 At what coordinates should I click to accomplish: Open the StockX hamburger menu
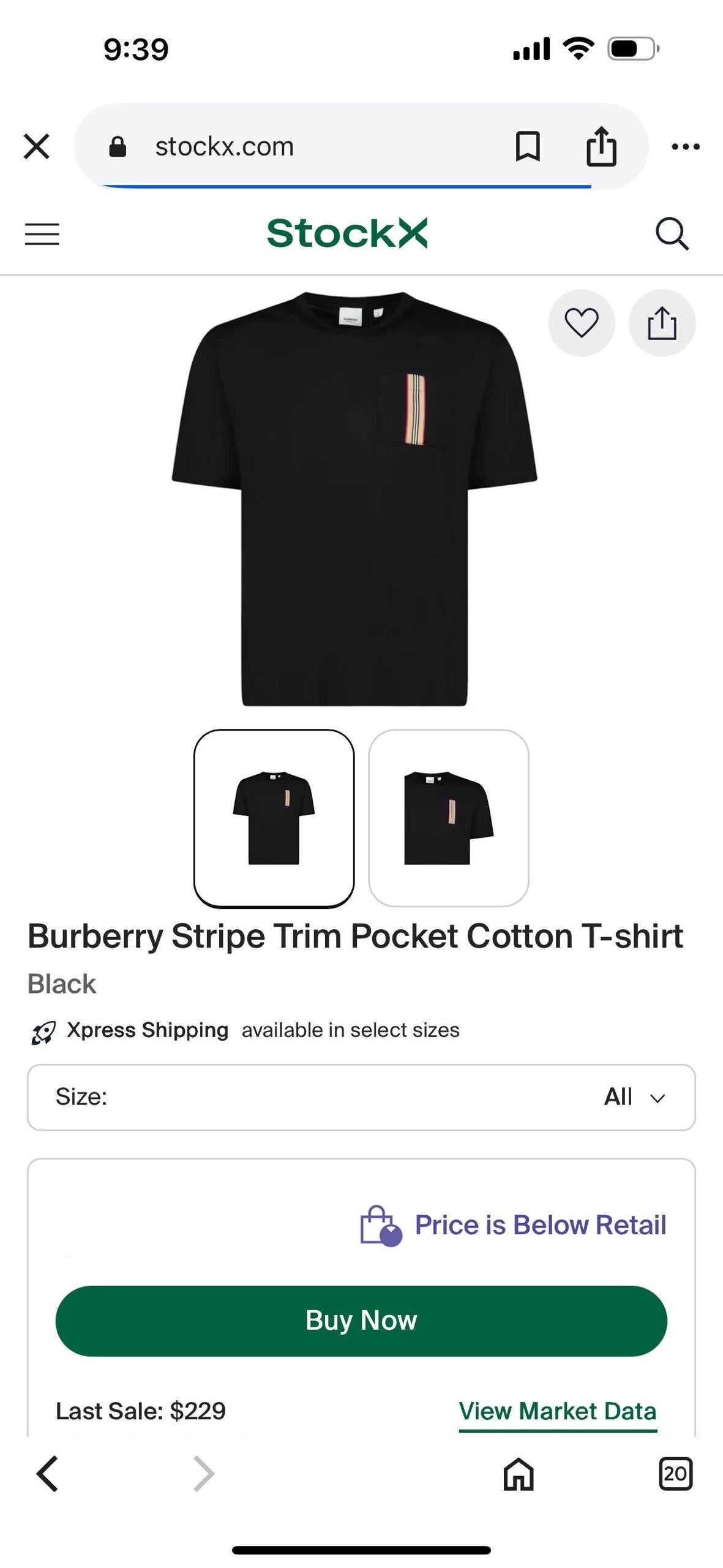[42, 234]
